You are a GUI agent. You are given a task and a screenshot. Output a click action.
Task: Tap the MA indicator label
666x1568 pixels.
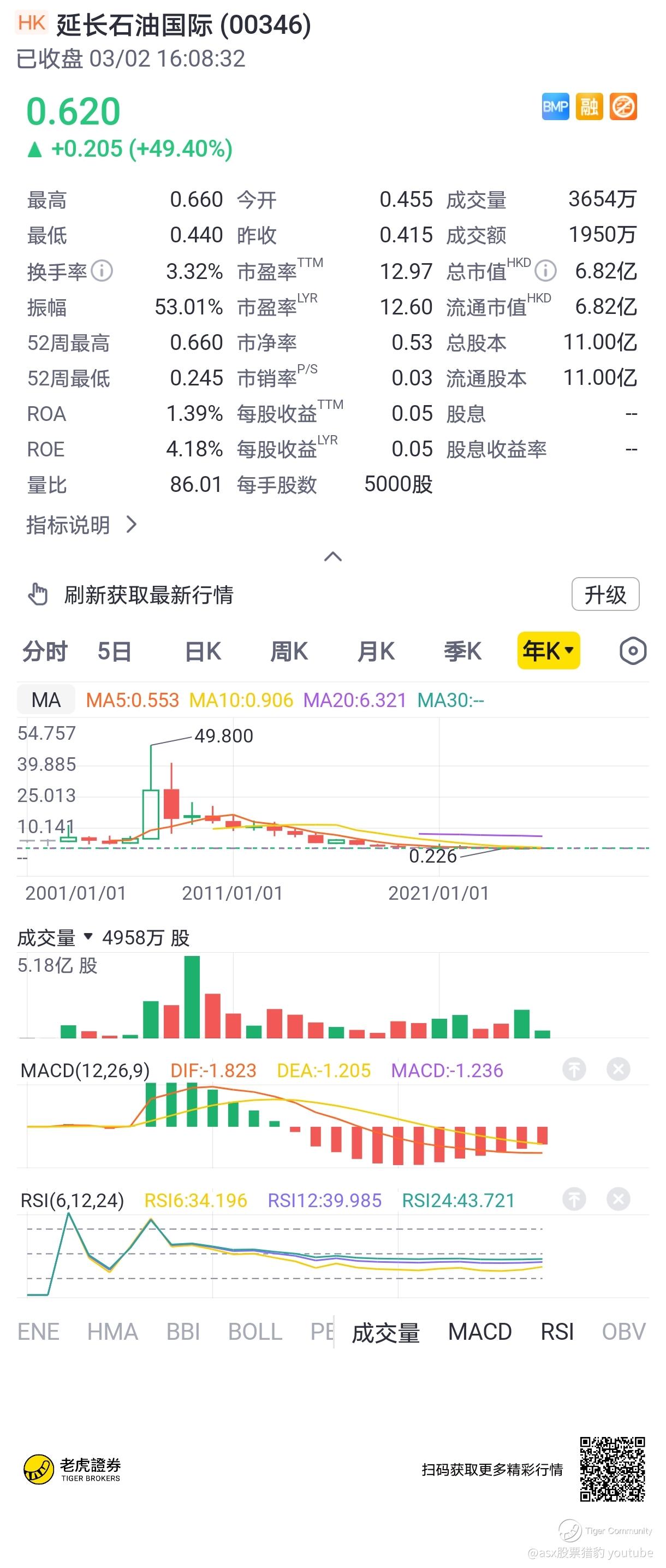coord(46,700)
